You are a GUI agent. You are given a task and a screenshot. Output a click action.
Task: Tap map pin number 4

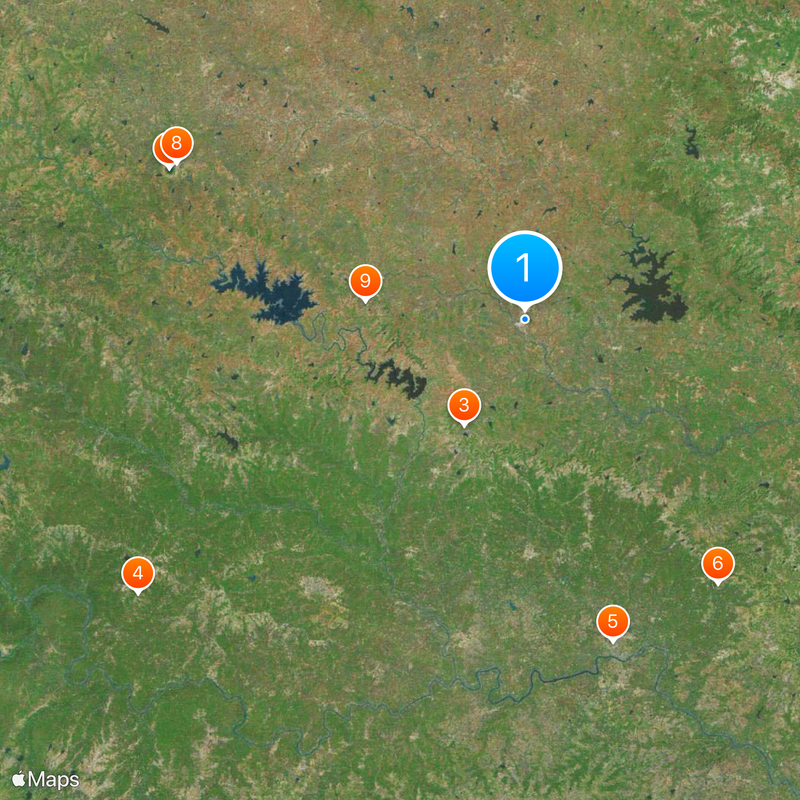click(x=138, y=573)
